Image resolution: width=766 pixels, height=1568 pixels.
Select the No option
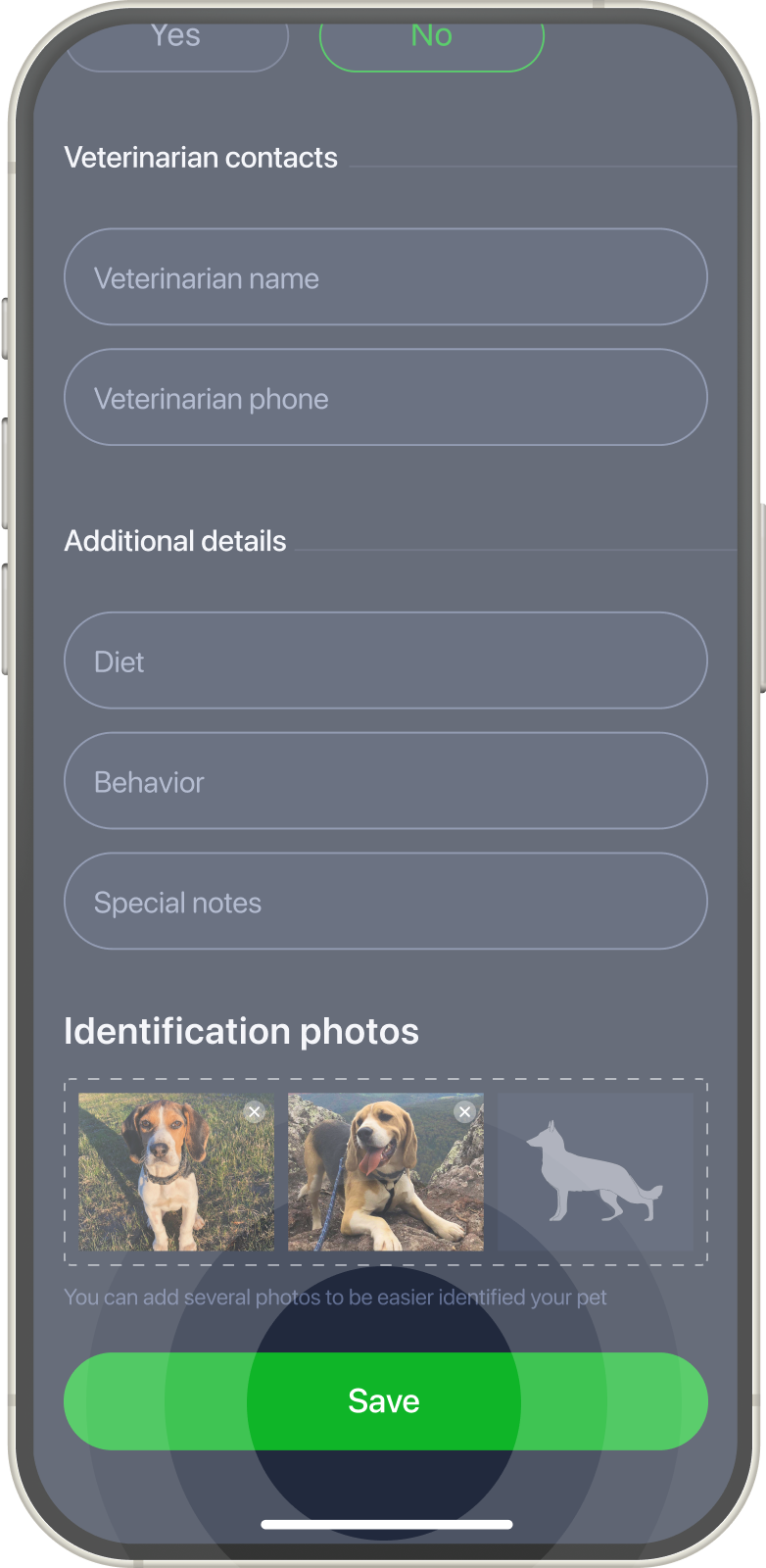[431, 41]
